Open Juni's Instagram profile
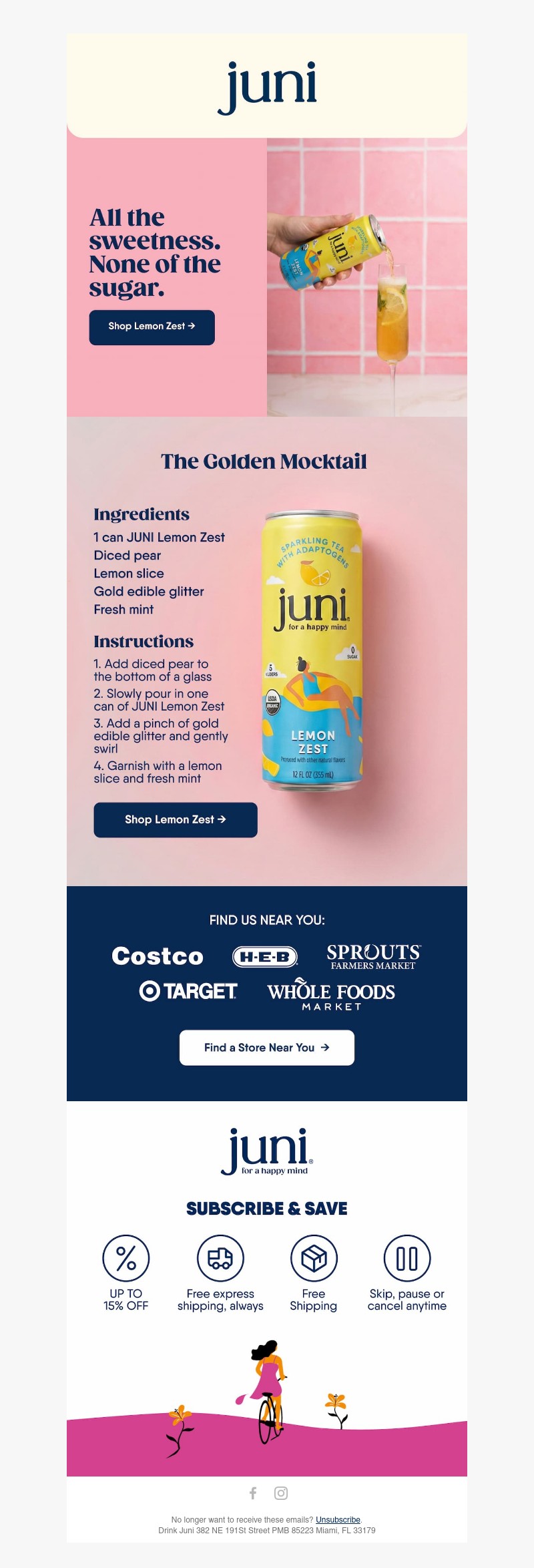Viewport: 534px width, 1568px height. click(281, 1493)
